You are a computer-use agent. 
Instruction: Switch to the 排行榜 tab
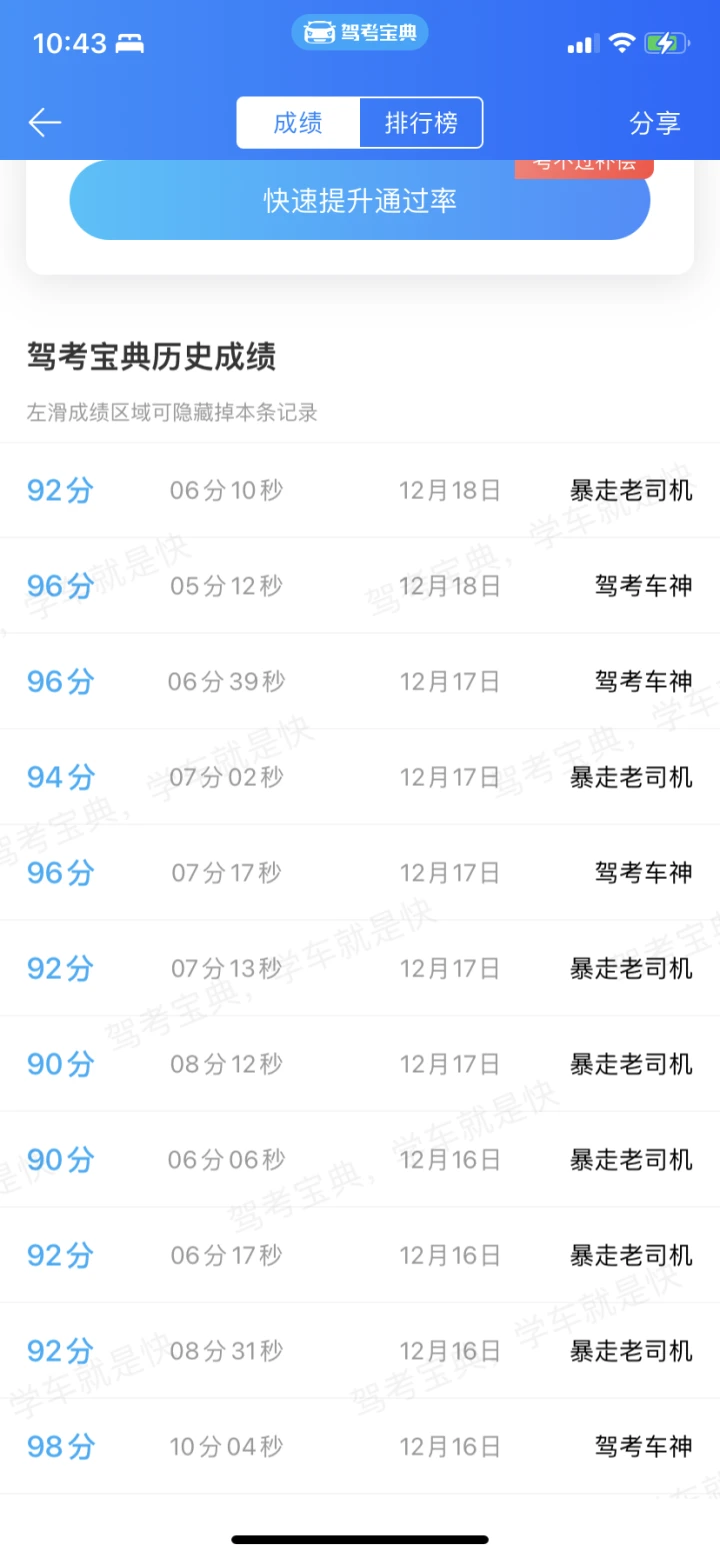421,123
